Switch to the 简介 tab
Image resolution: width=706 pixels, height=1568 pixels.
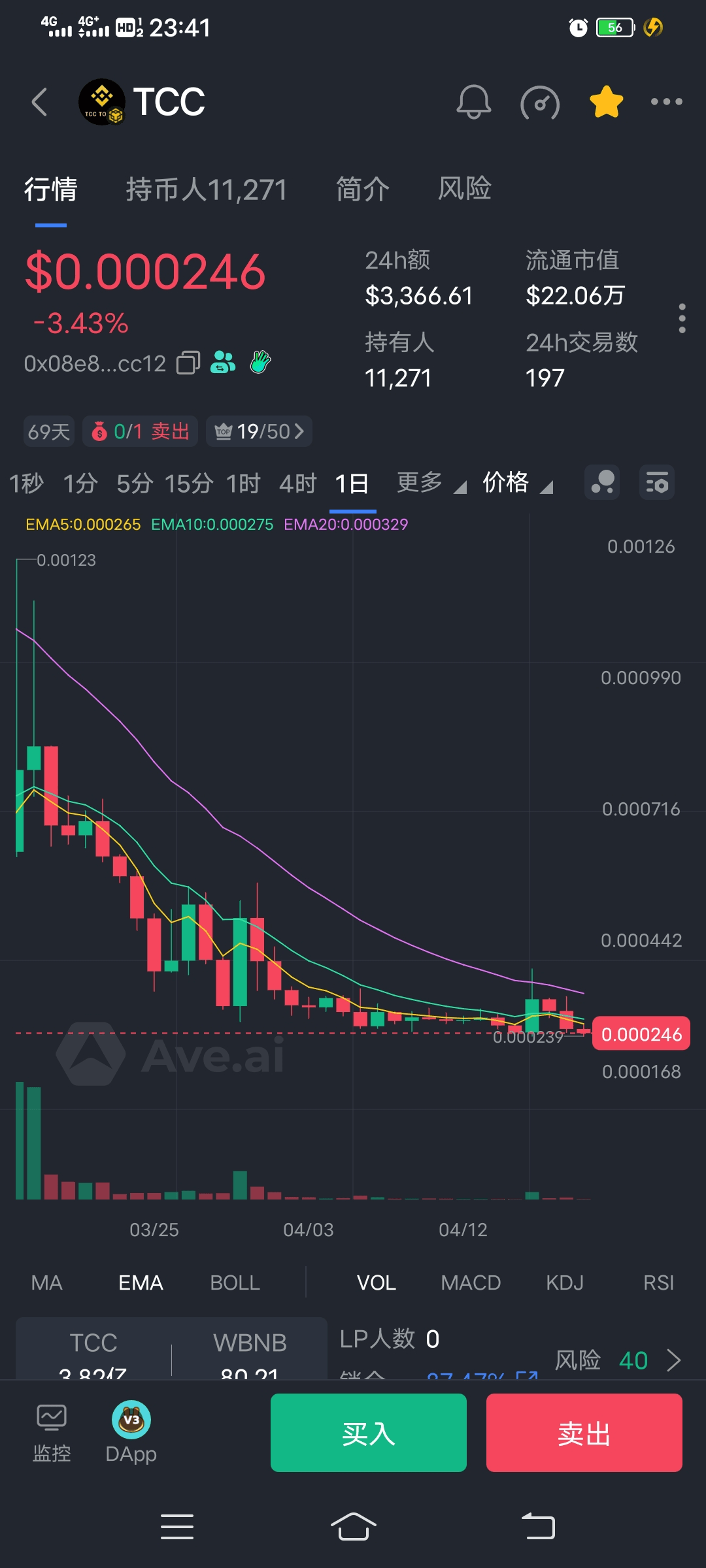tap(362, 190)
